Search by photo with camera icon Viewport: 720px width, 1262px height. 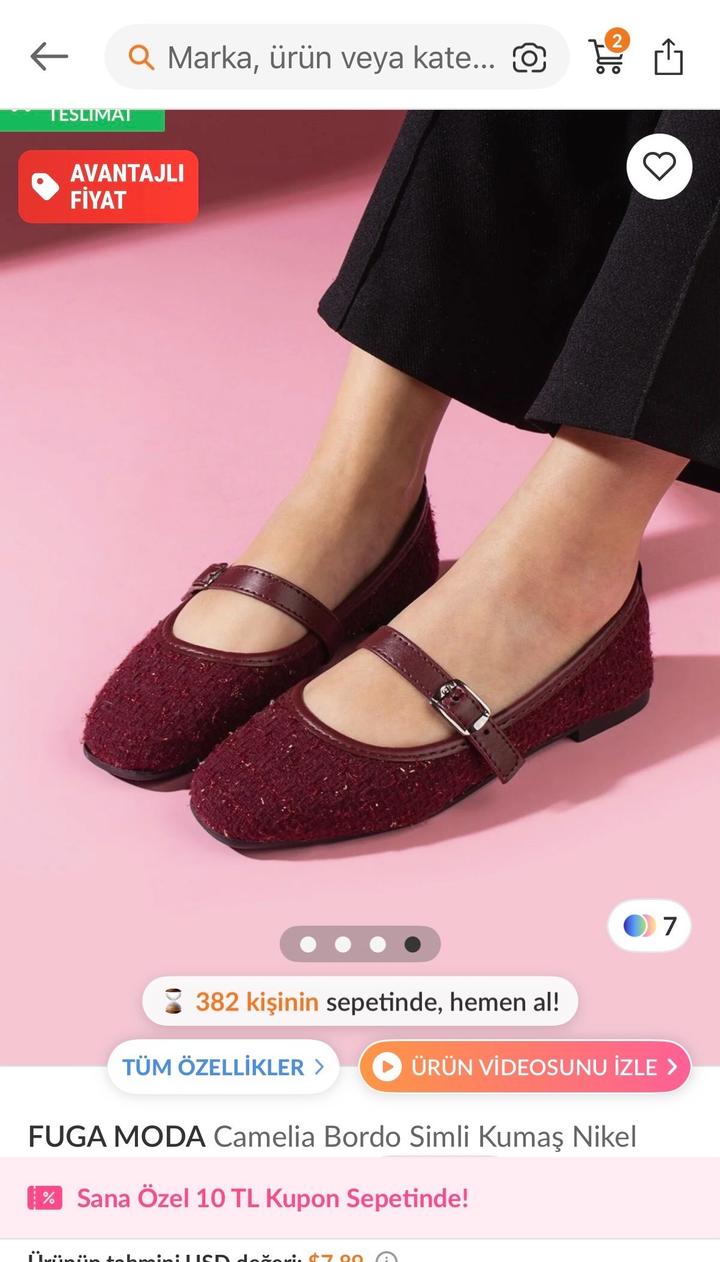click(x=529, y=58)
